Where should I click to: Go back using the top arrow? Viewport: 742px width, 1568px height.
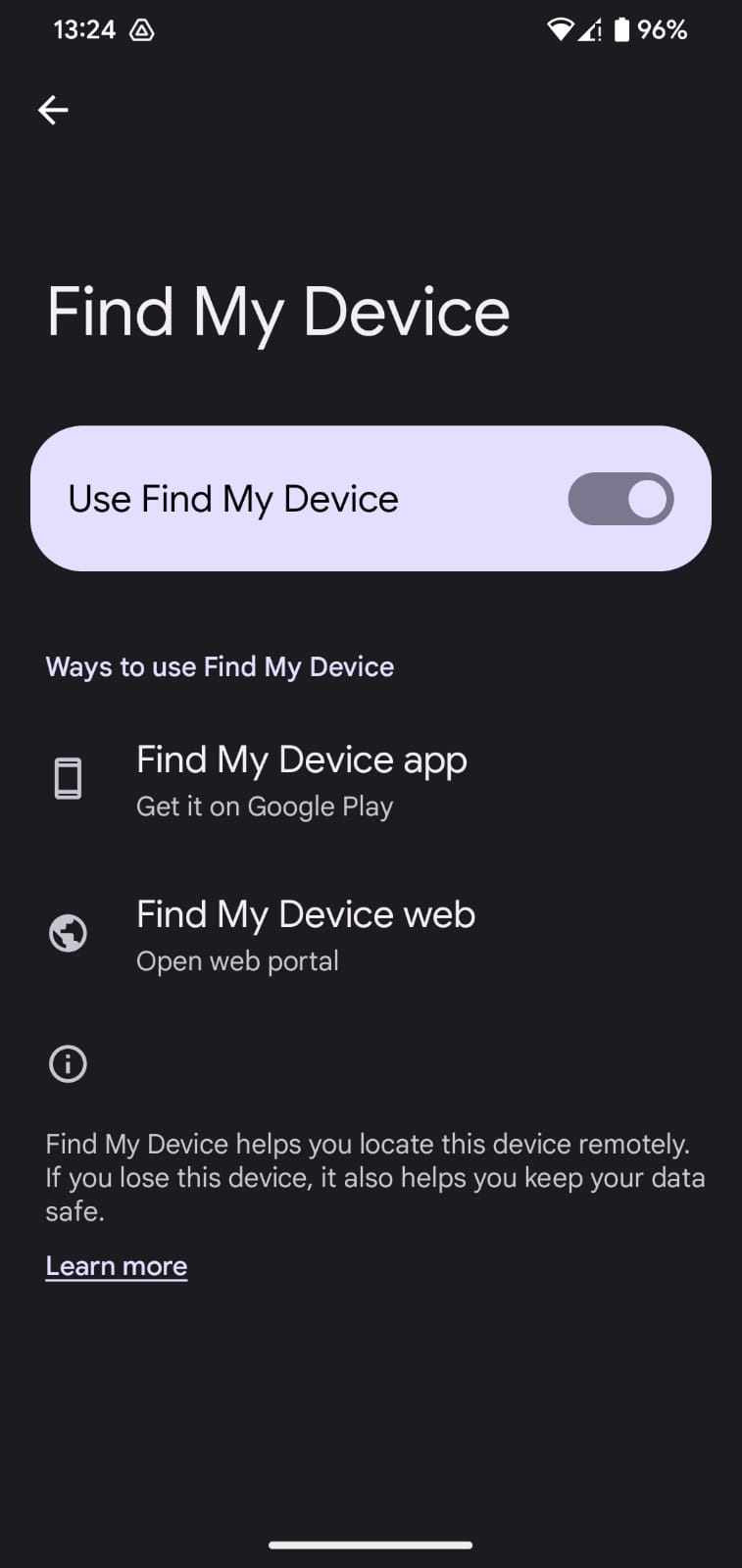53,110
